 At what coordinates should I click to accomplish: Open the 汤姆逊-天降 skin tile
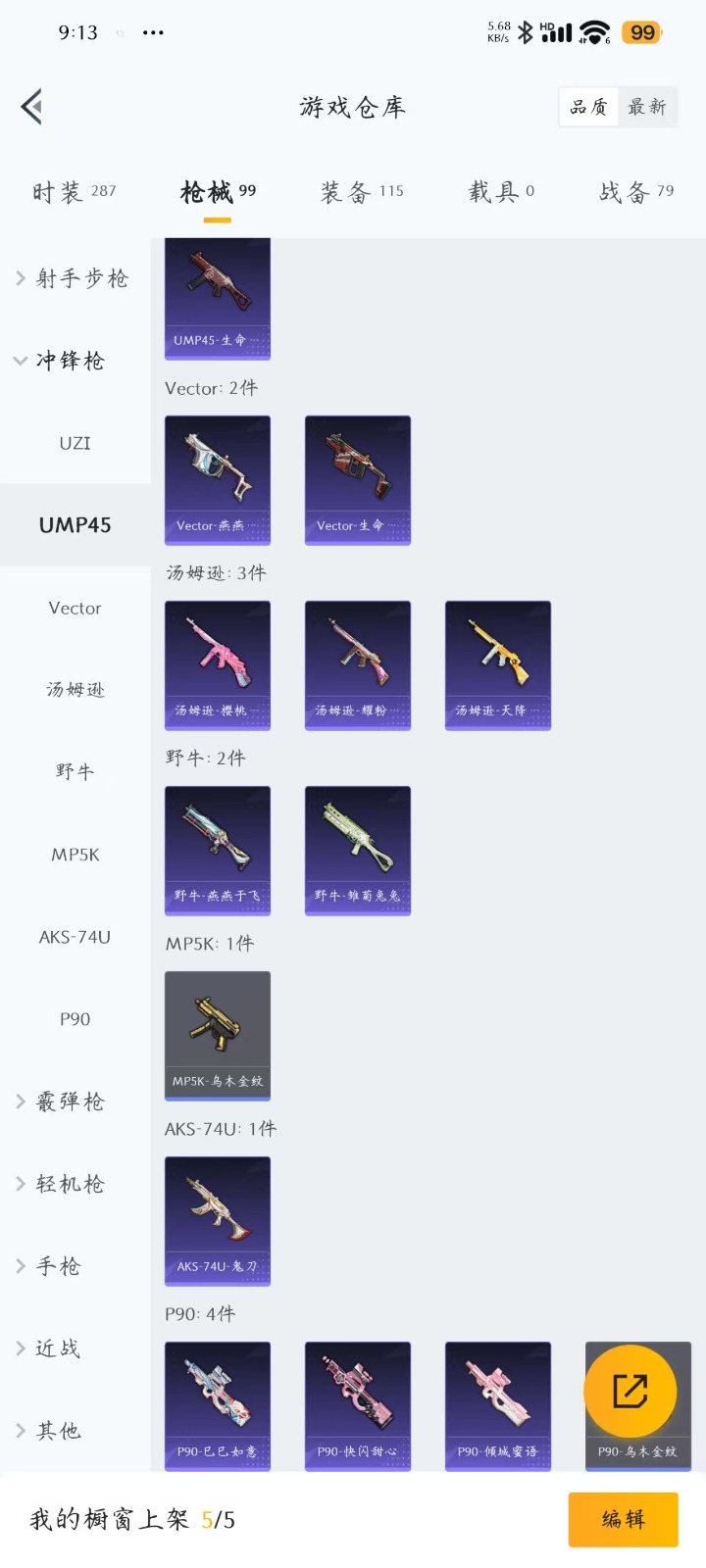[x=498, y=664]
